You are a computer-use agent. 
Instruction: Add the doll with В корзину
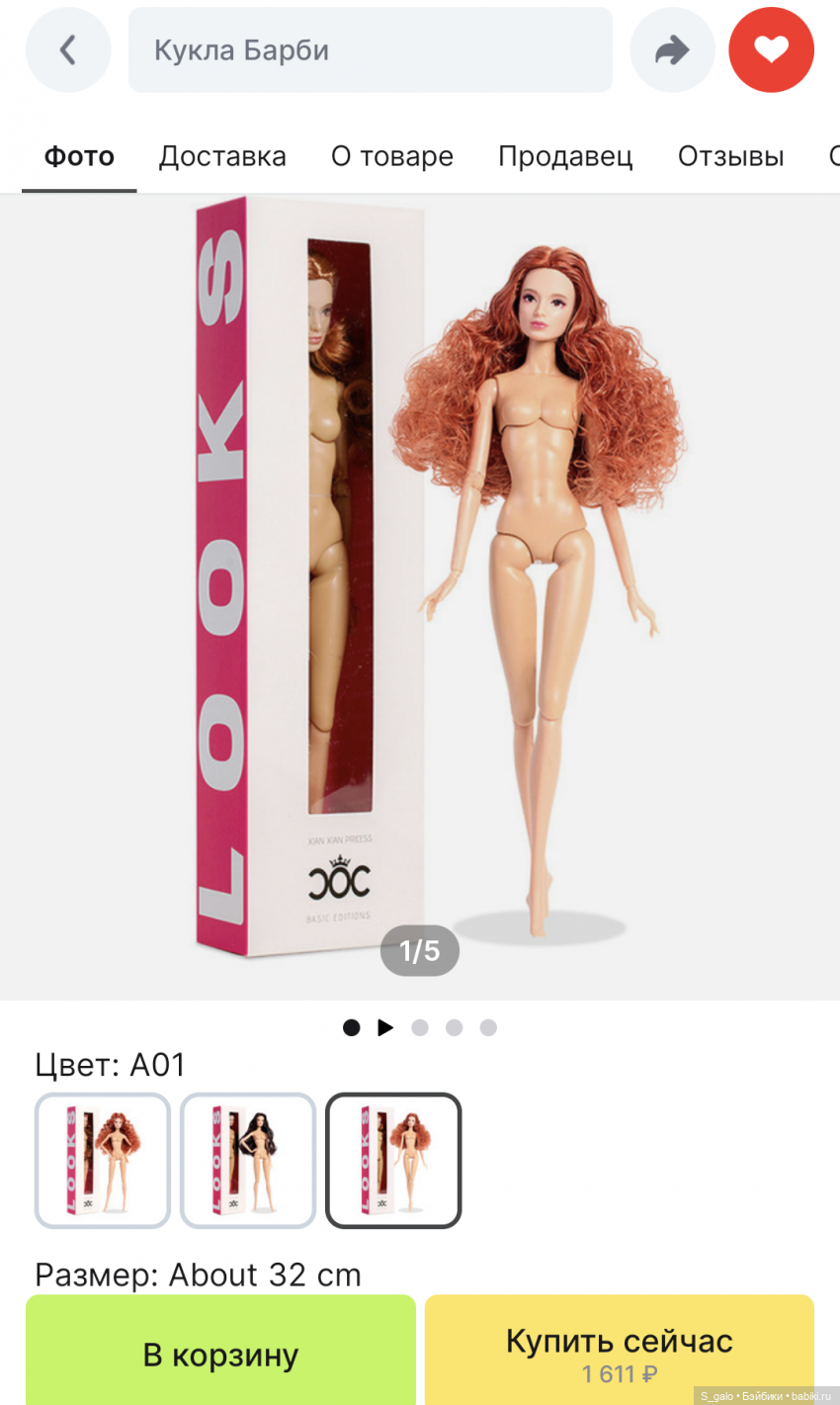click(220, 1355)
